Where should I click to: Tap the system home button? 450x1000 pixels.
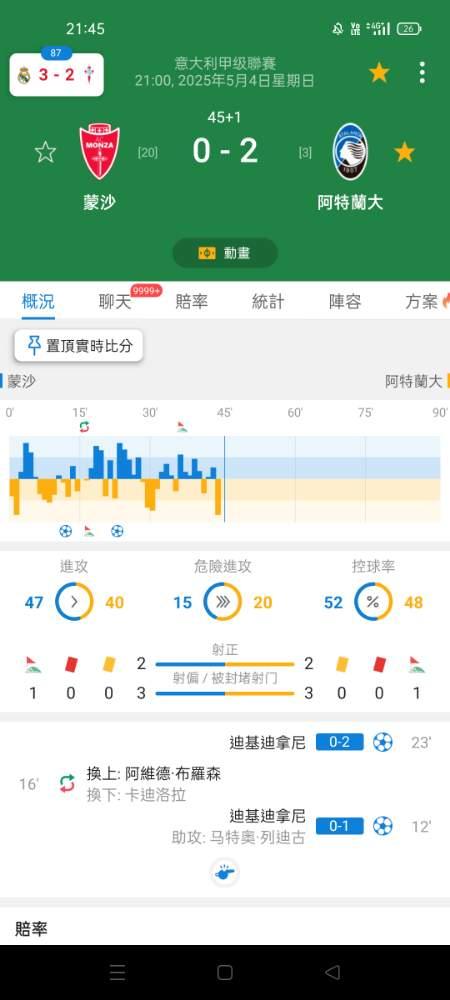(x=225, y=972)
